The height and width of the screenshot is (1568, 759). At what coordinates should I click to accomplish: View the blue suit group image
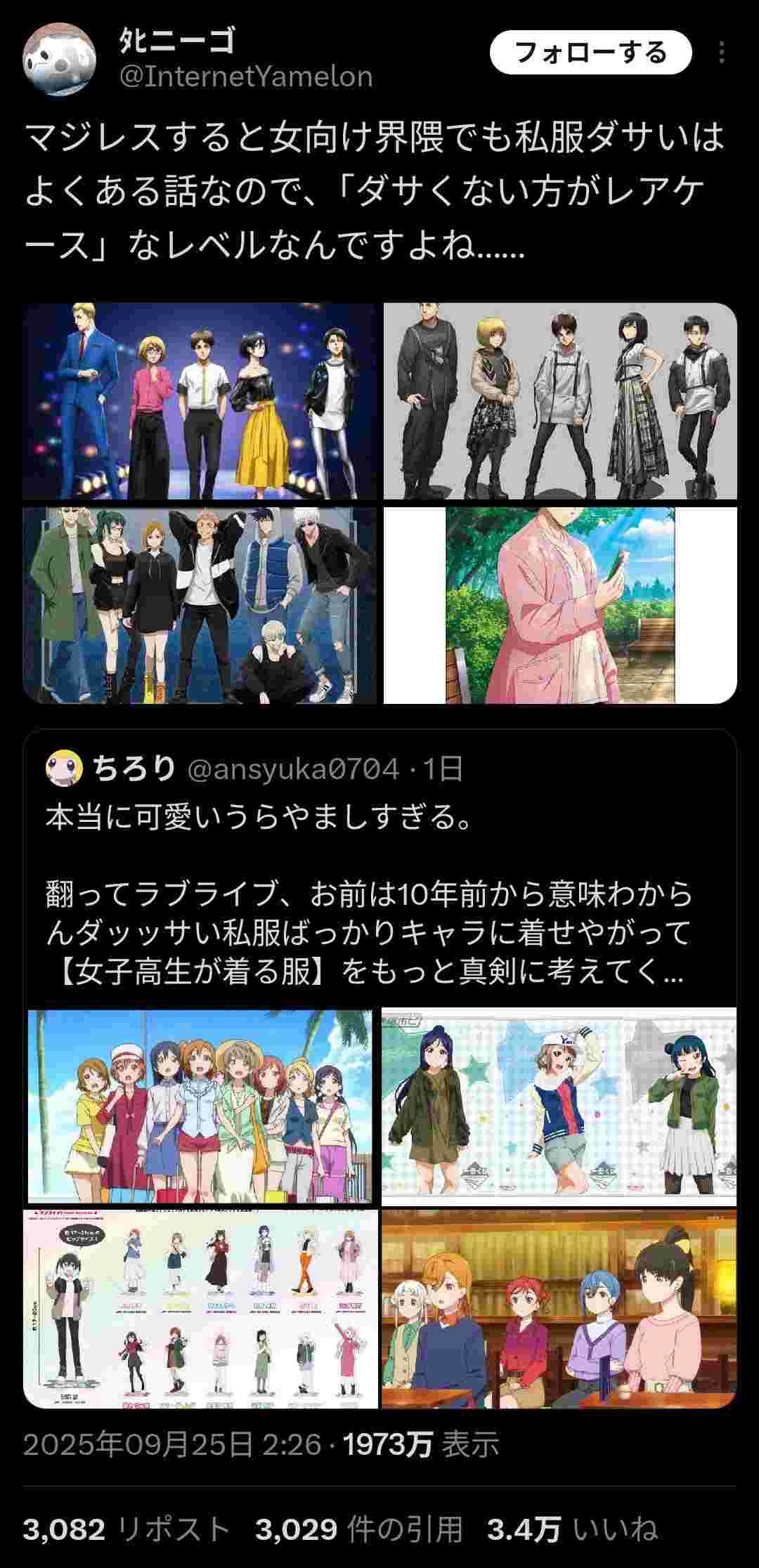click(x=200, y=401)
